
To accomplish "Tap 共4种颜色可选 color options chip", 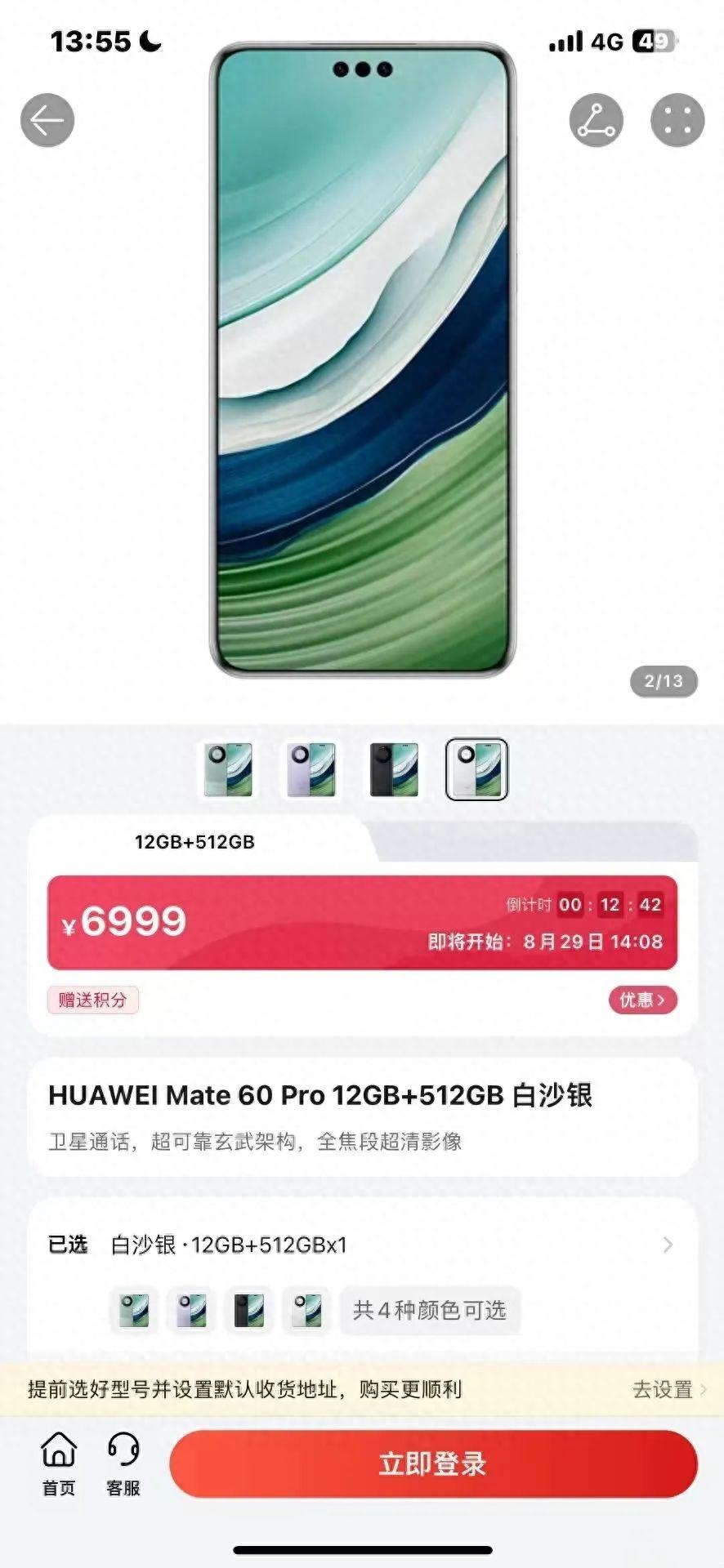I will click(x=430, y=1310).
